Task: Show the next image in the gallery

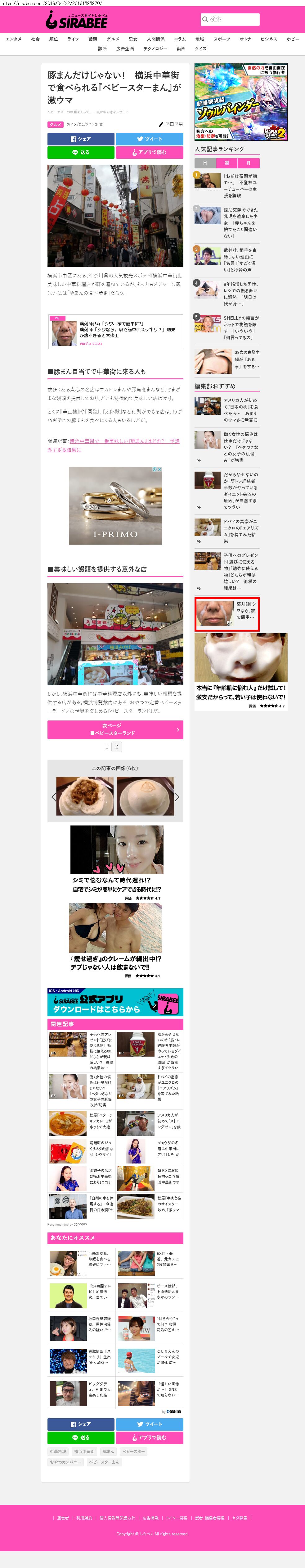Action: (177, 797)
